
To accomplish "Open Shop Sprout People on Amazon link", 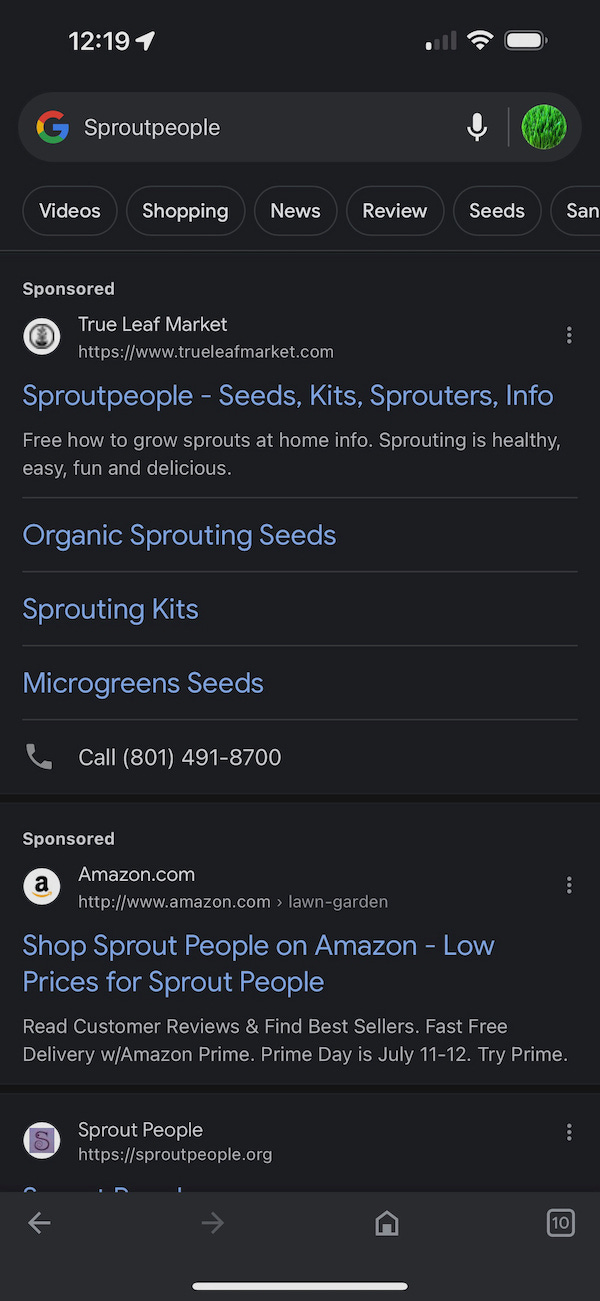I will coord(258,964).
